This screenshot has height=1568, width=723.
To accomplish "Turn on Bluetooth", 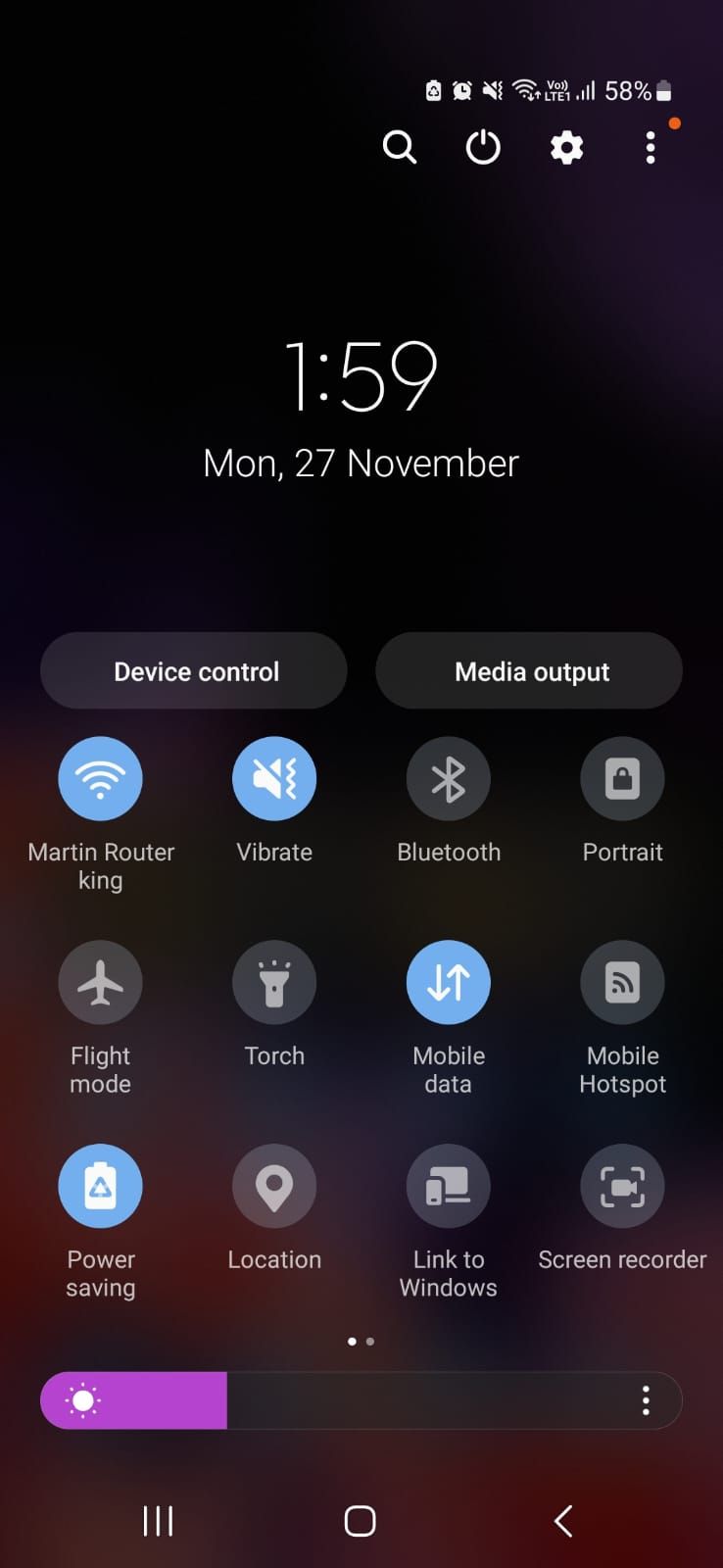I will 449,779.
